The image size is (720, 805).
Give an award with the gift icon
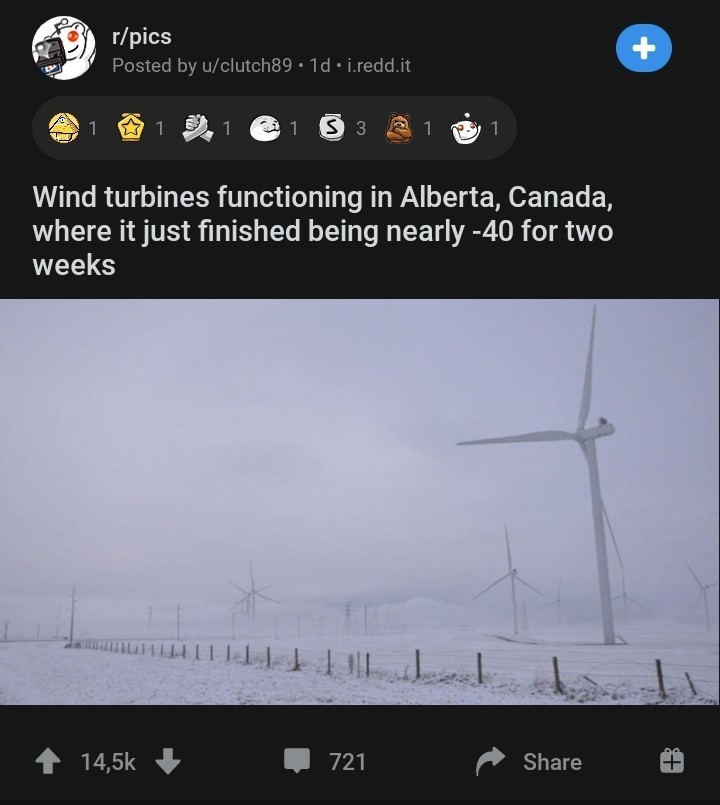click(x=671, y=762)
